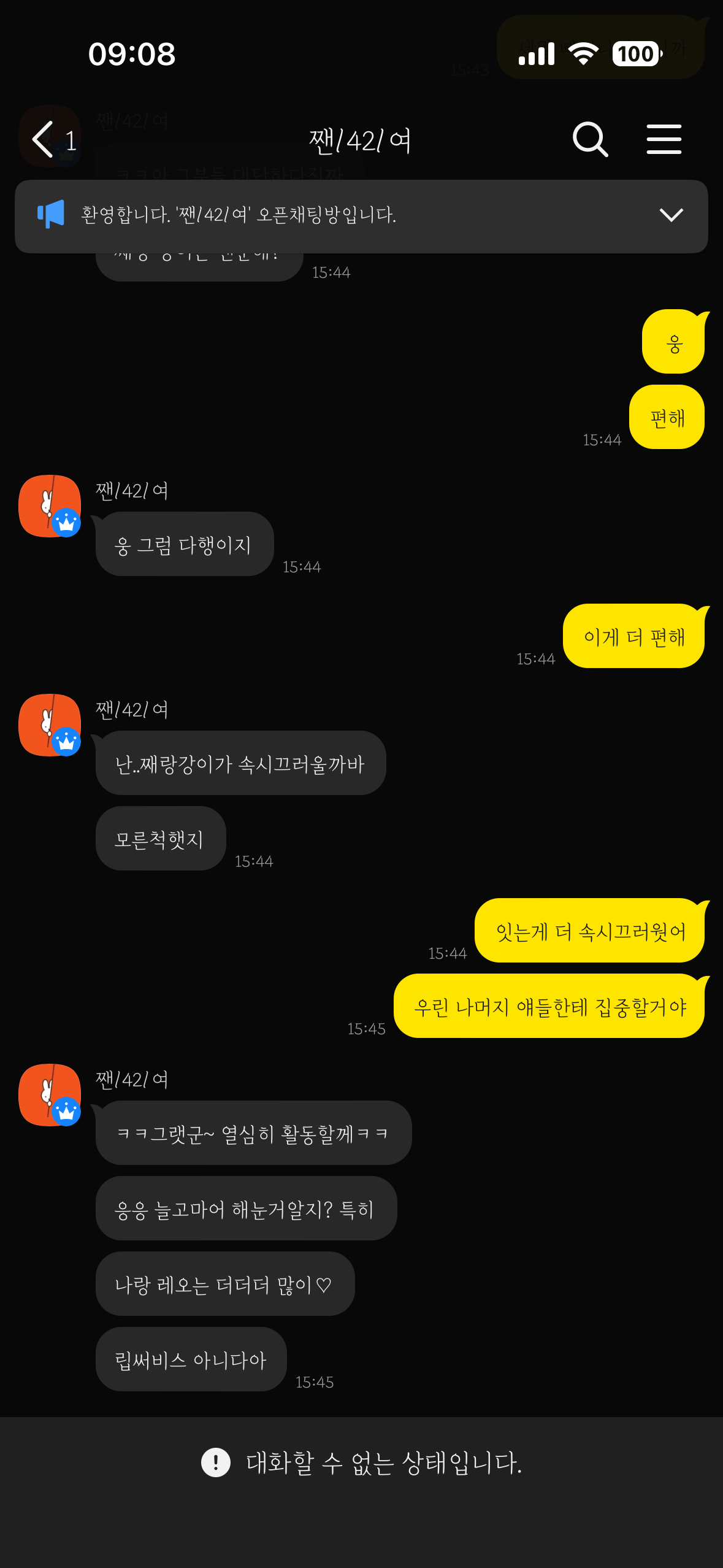The image size is (723, 1568).
Task: Open profile avatar next to '난..째랑강이가 속시끄러울까바'
Action: coord(50,725)
